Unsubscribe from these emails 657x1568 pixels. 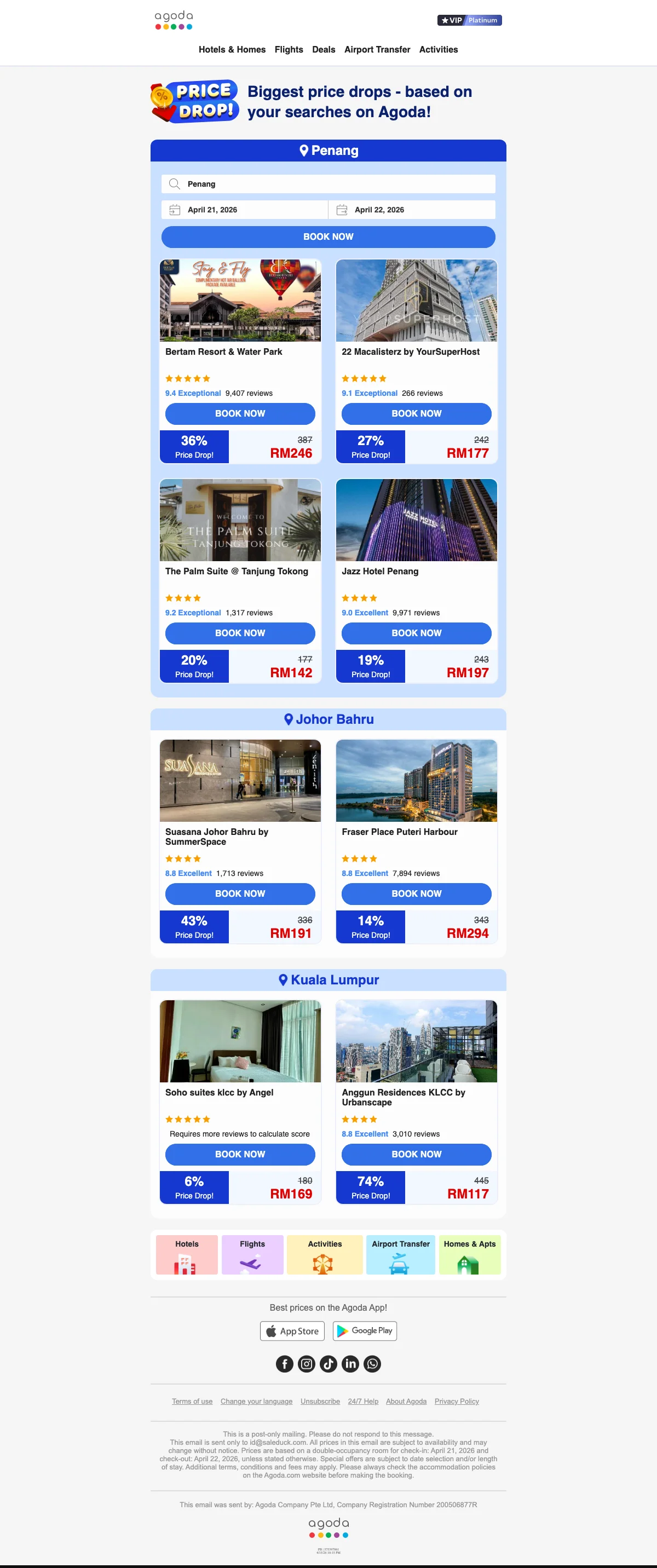pos(320,1401)
